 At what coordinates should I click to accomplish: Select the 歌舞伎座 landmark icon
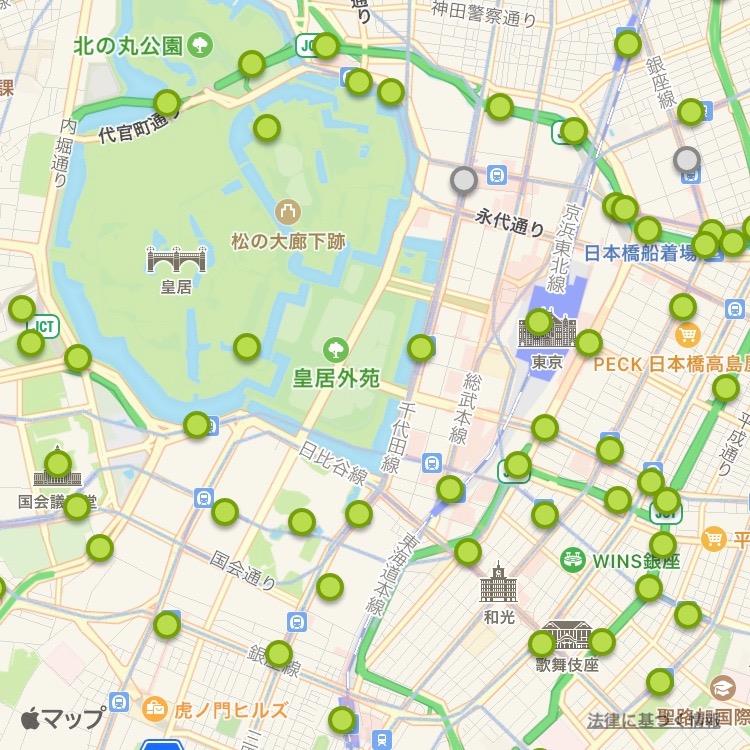click(x=567, y=636)
